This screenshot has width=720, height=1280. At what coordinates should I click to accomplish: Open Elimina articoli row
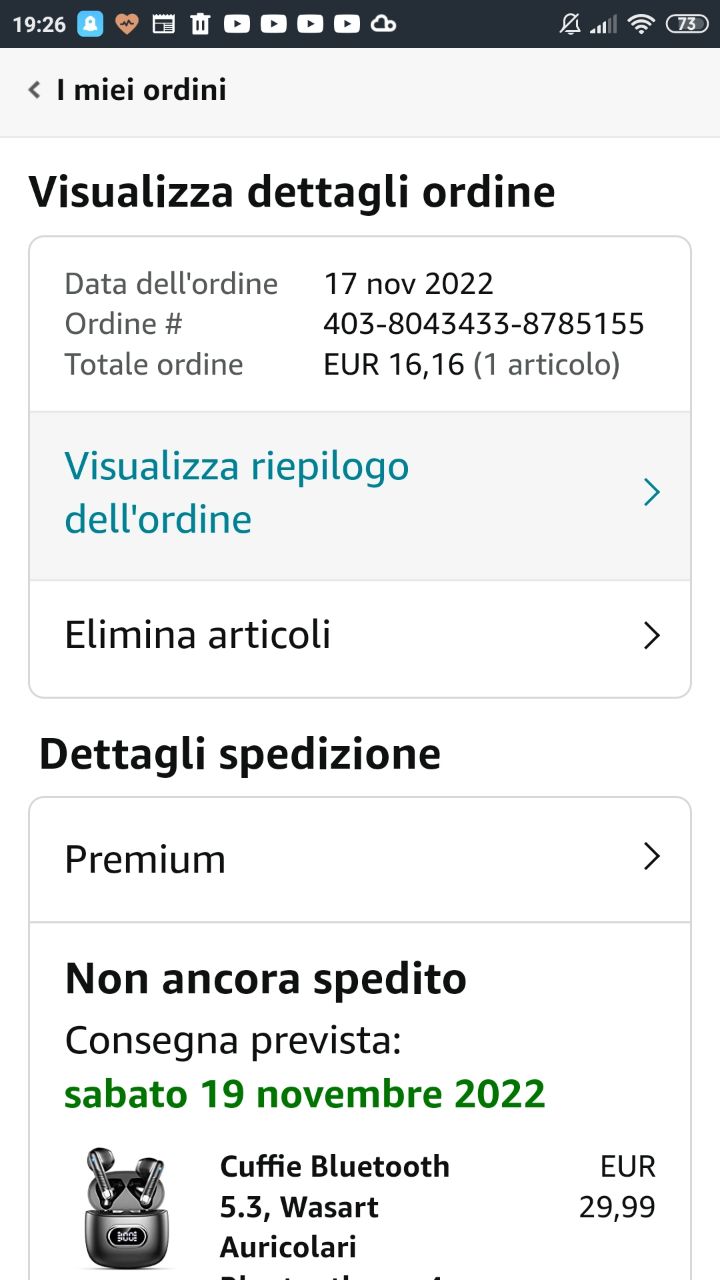(x=360, y=636)
